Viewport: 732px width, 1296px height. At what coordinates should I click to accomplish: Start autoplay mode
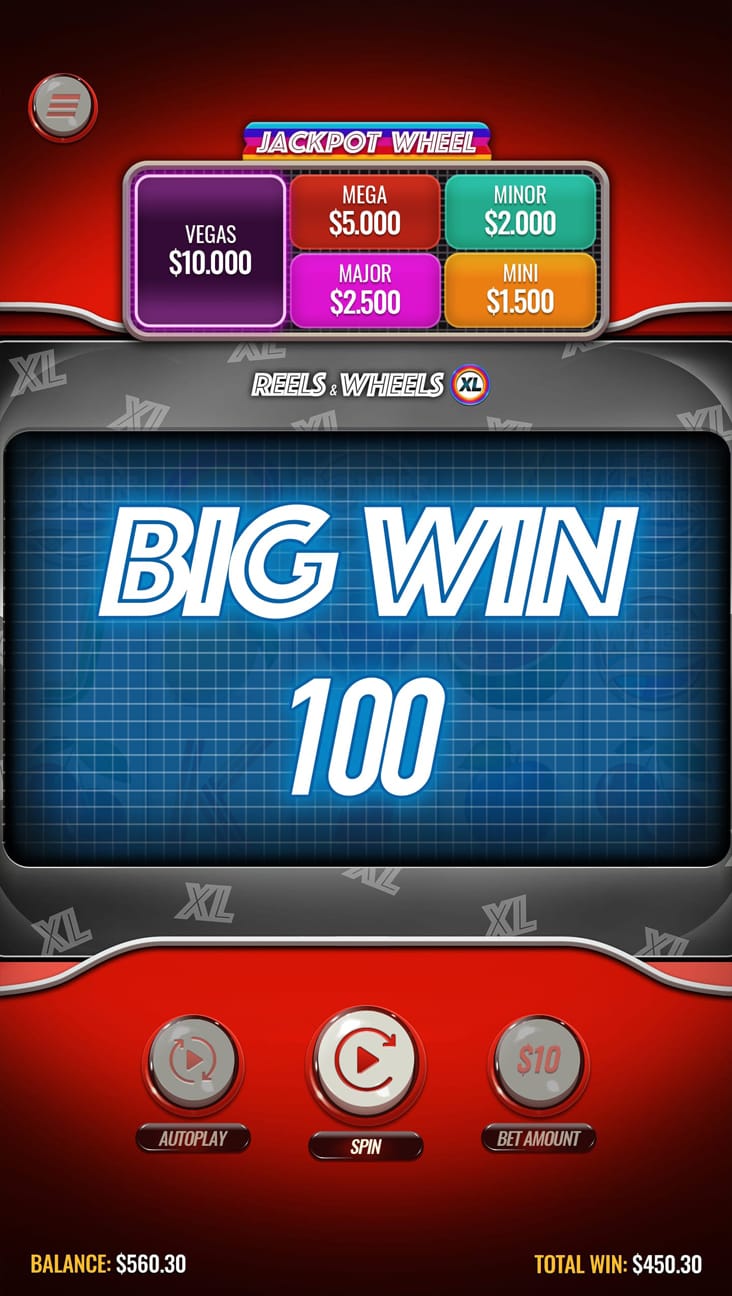coord(192,1062)
